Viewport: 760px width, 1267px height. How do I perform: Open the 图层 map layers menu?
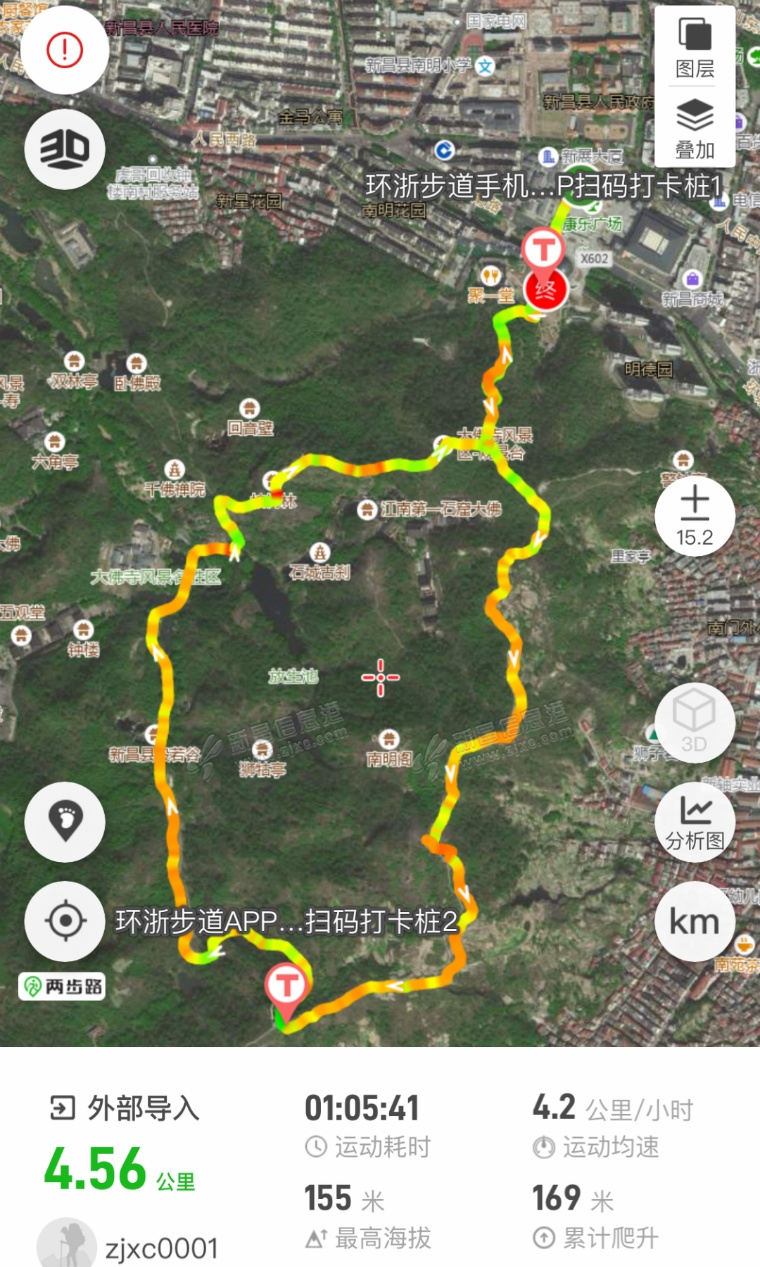point(695,46)
